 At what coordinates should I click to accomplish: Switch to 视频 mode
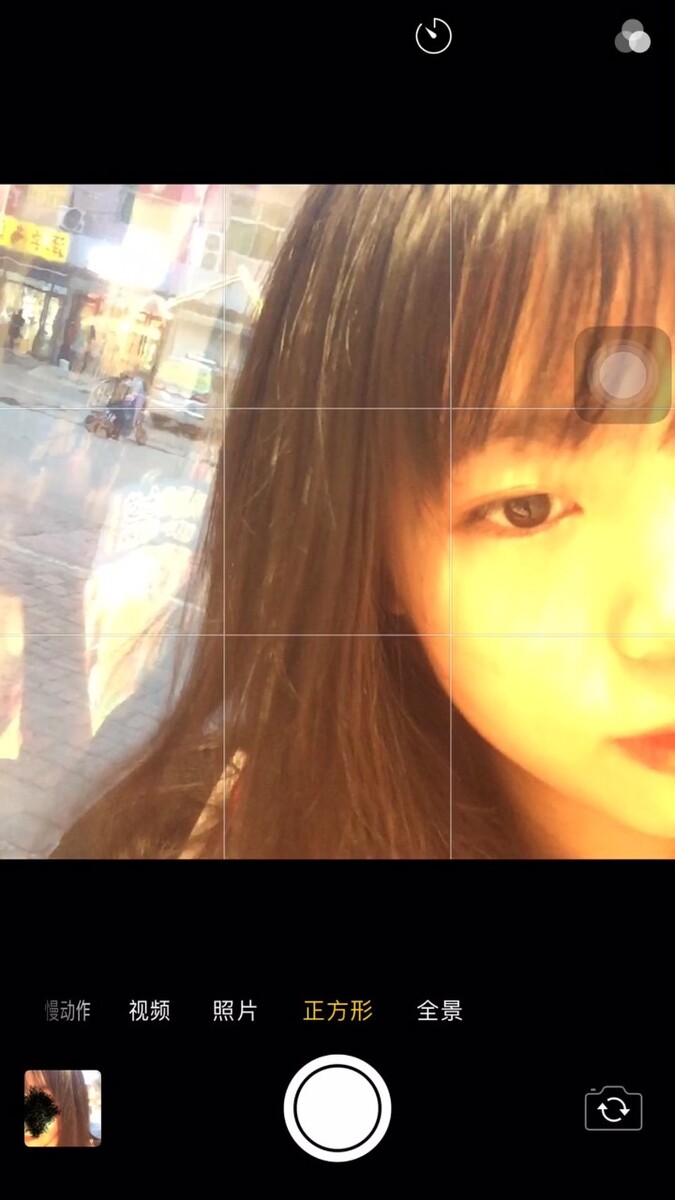[x=150, y=1011]
